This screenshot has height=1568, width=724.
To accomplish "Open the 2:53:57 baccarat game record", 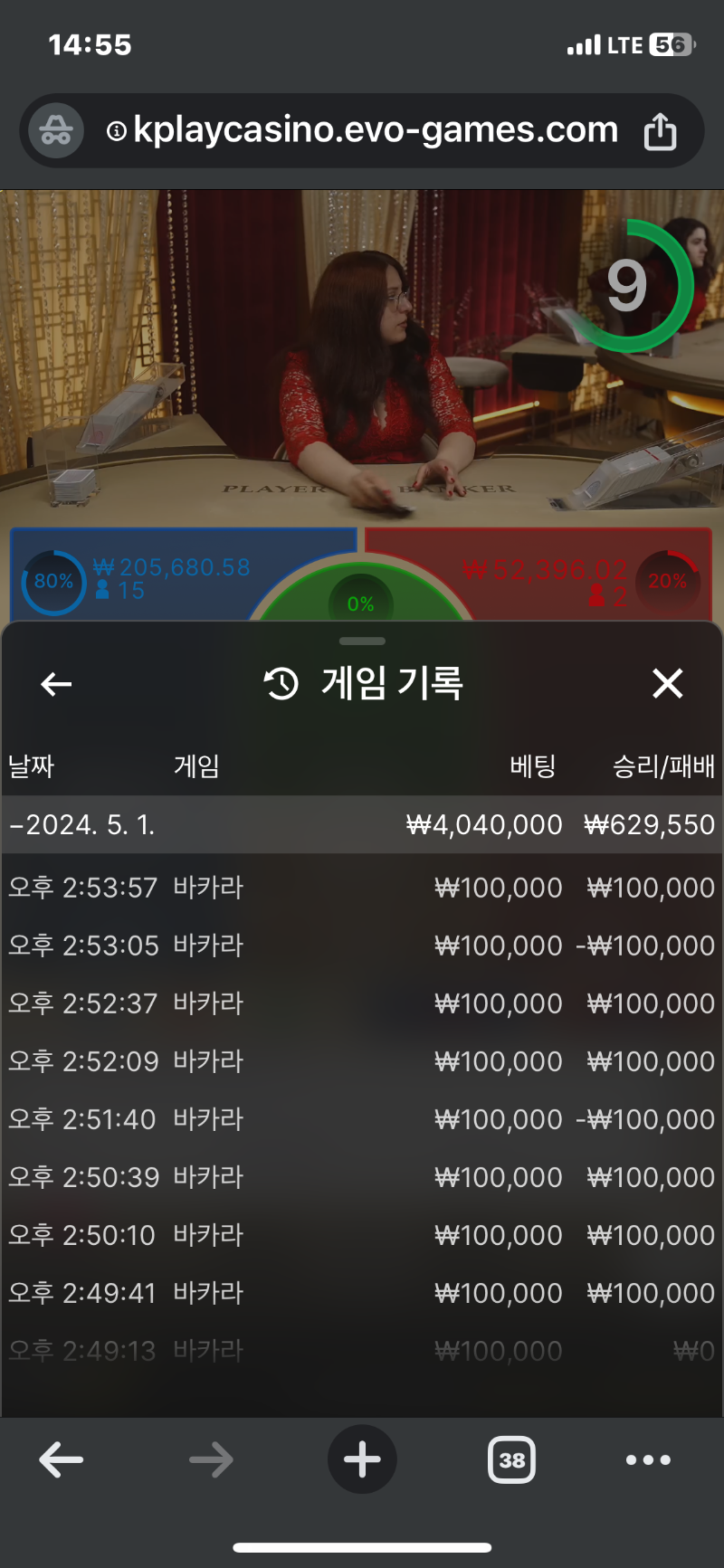I will pos(362,888).
